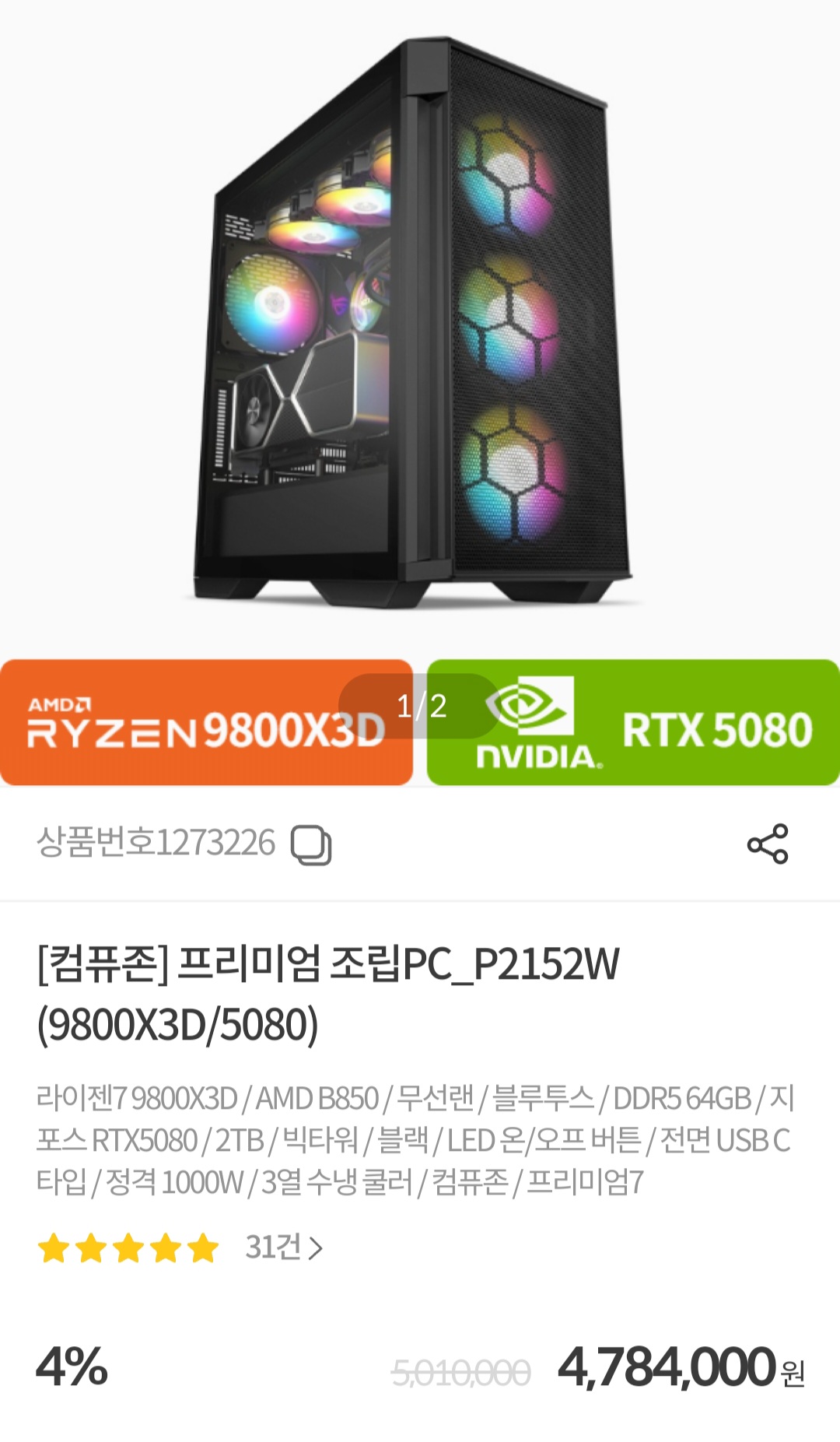840x1442 pixels.
Task: Open the 31건 reviews link
Action: coord(283,1247)
